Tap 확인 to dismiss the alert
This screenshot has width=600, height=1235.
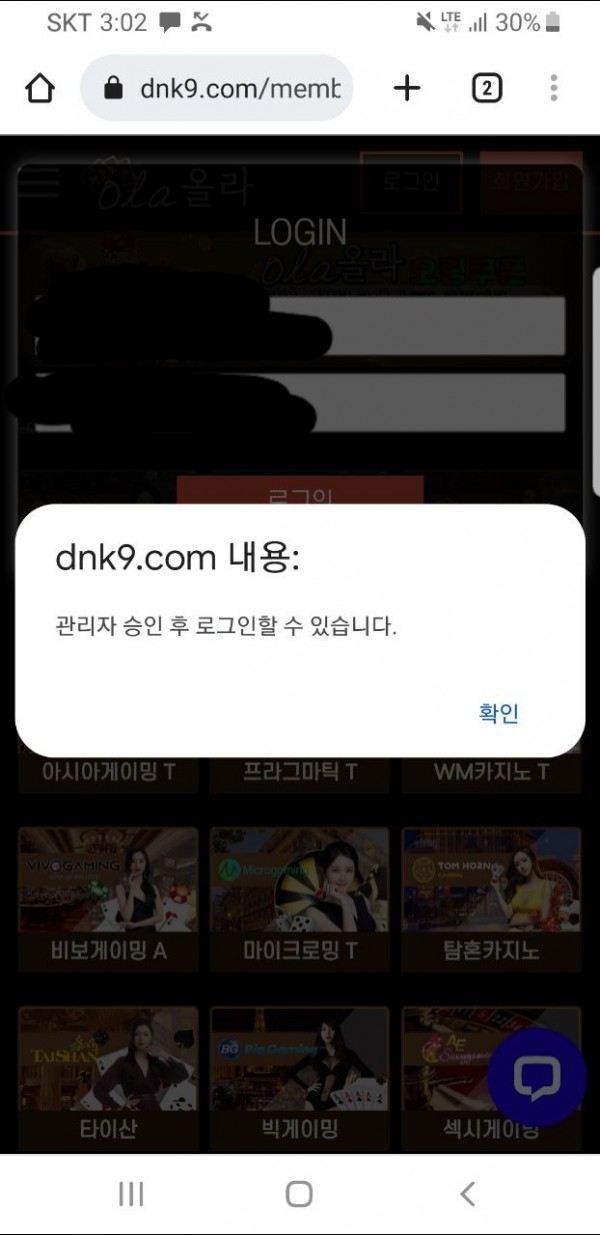498,713
